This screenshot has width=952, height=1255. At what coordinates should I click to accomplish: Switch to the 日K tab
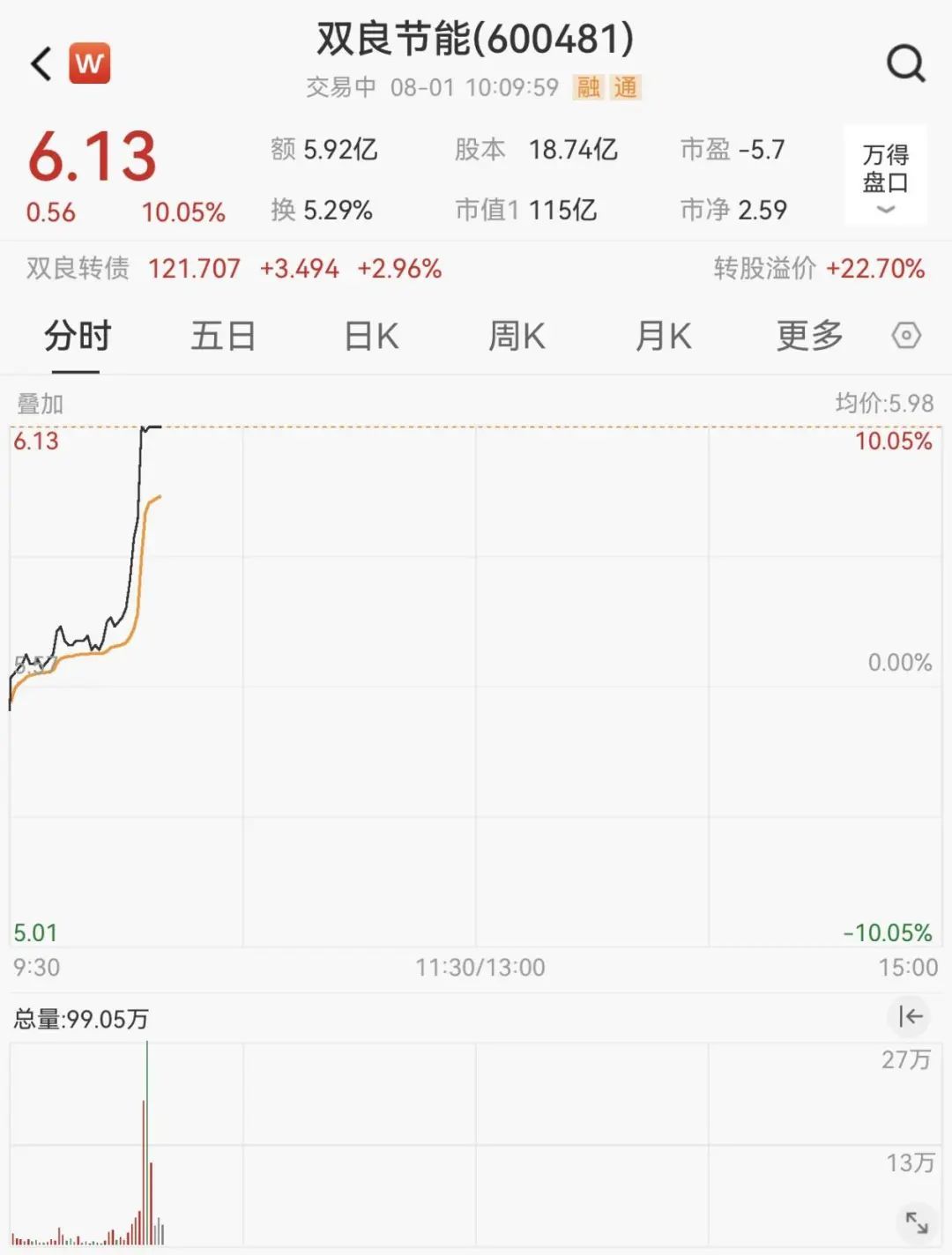point(371,336)
